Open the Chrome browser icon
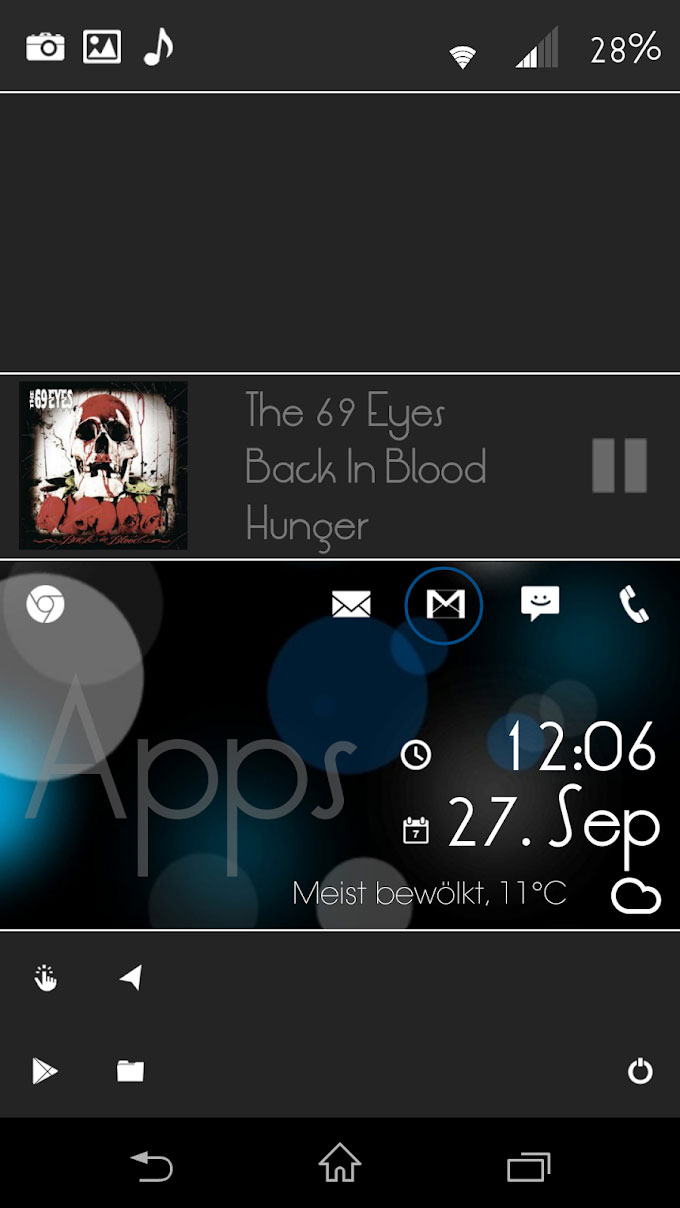This screenshot has height=1208, width=680. pos(45,606)
